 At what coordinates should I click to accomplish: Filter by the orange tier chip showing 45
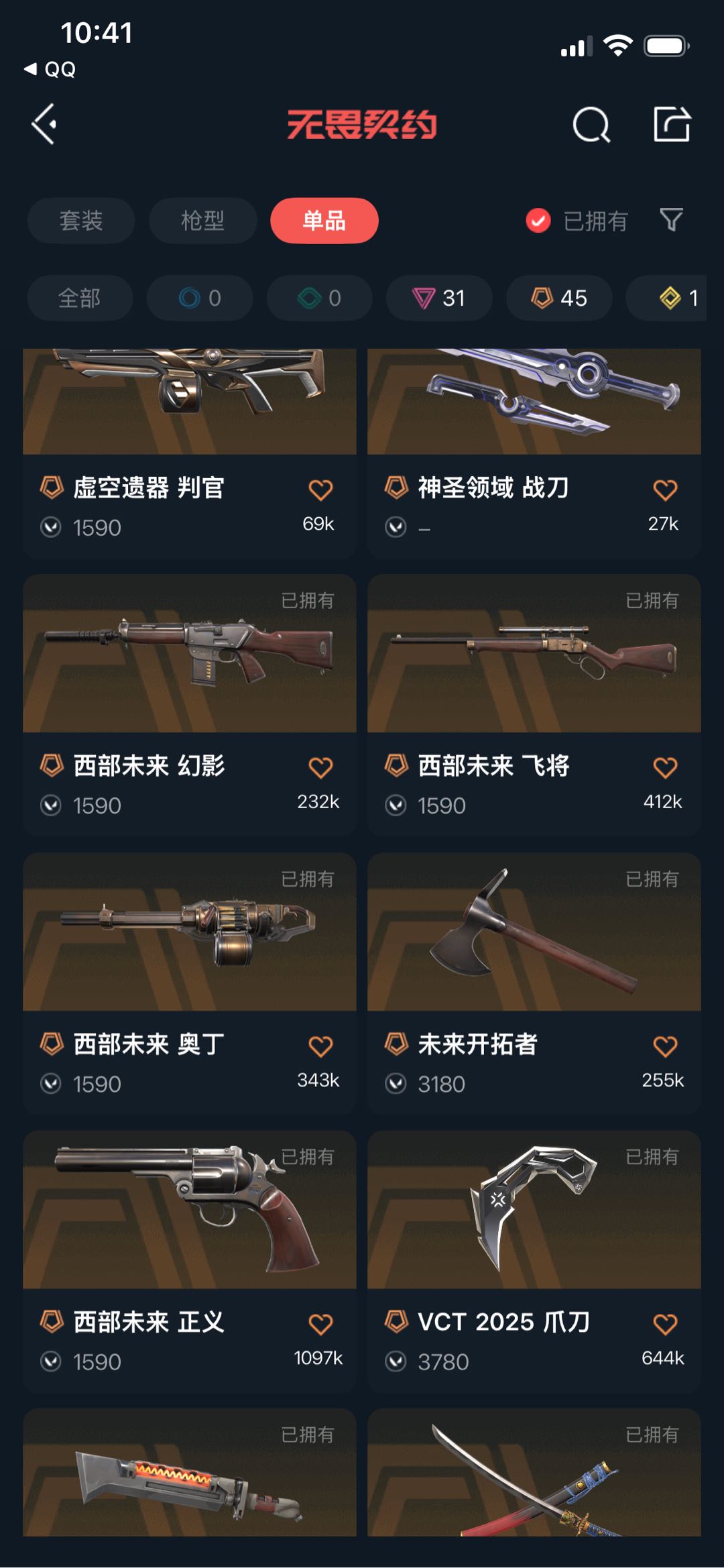click(559, 298)
